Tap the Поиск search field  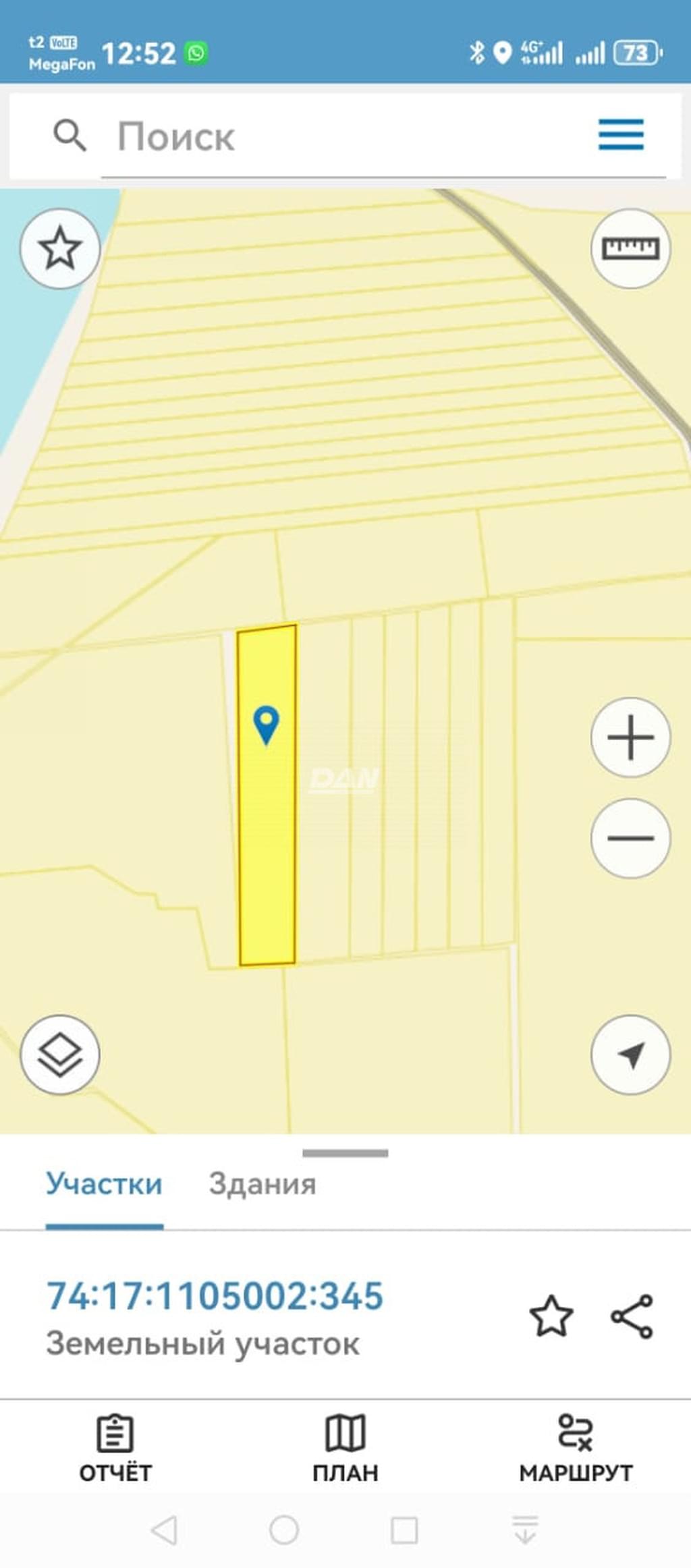337,137
